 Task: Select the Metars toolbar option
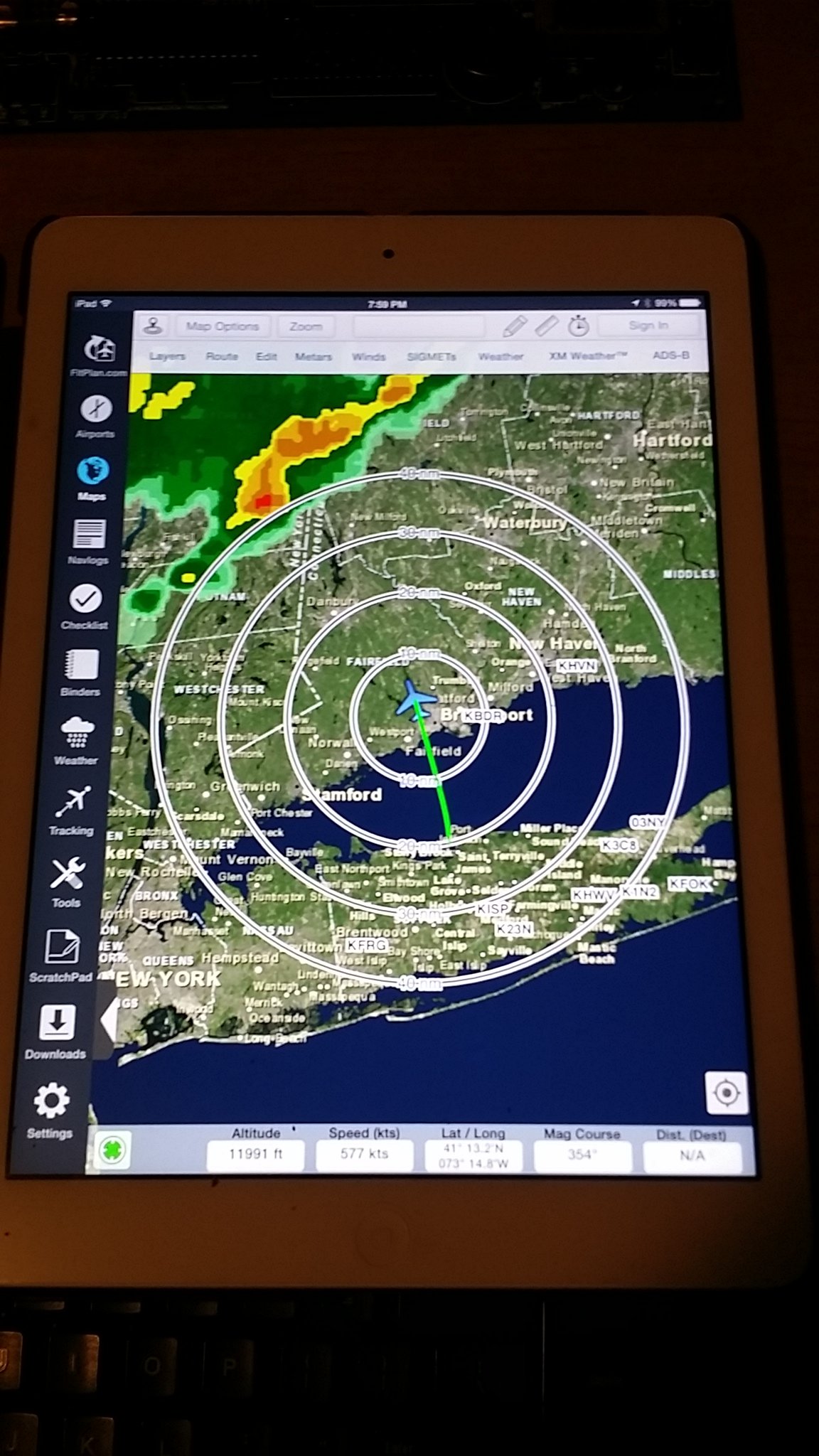tap(314, 356)
